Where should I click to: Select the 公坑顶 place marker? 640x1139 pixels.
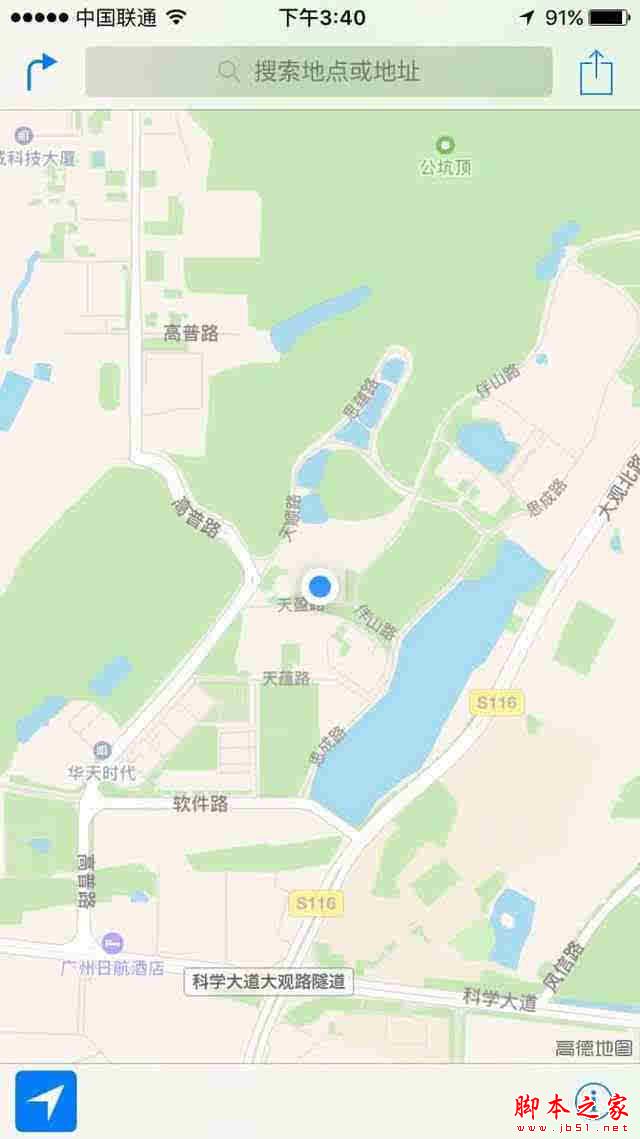pyautogui.click(x=446, y=146)
